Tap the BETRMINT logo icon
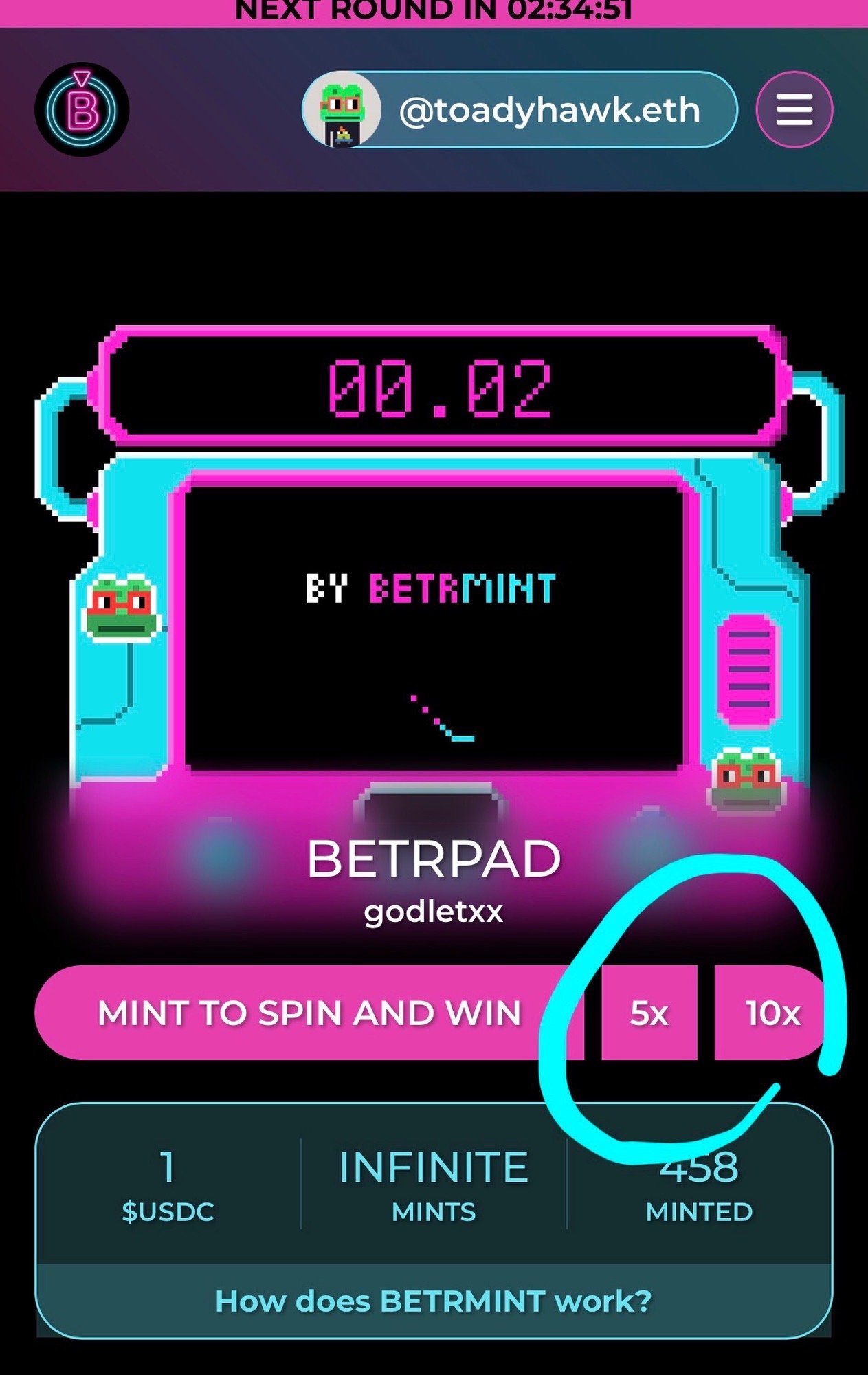The width and height of the screenshot is (868, 1375). (82, 110)
